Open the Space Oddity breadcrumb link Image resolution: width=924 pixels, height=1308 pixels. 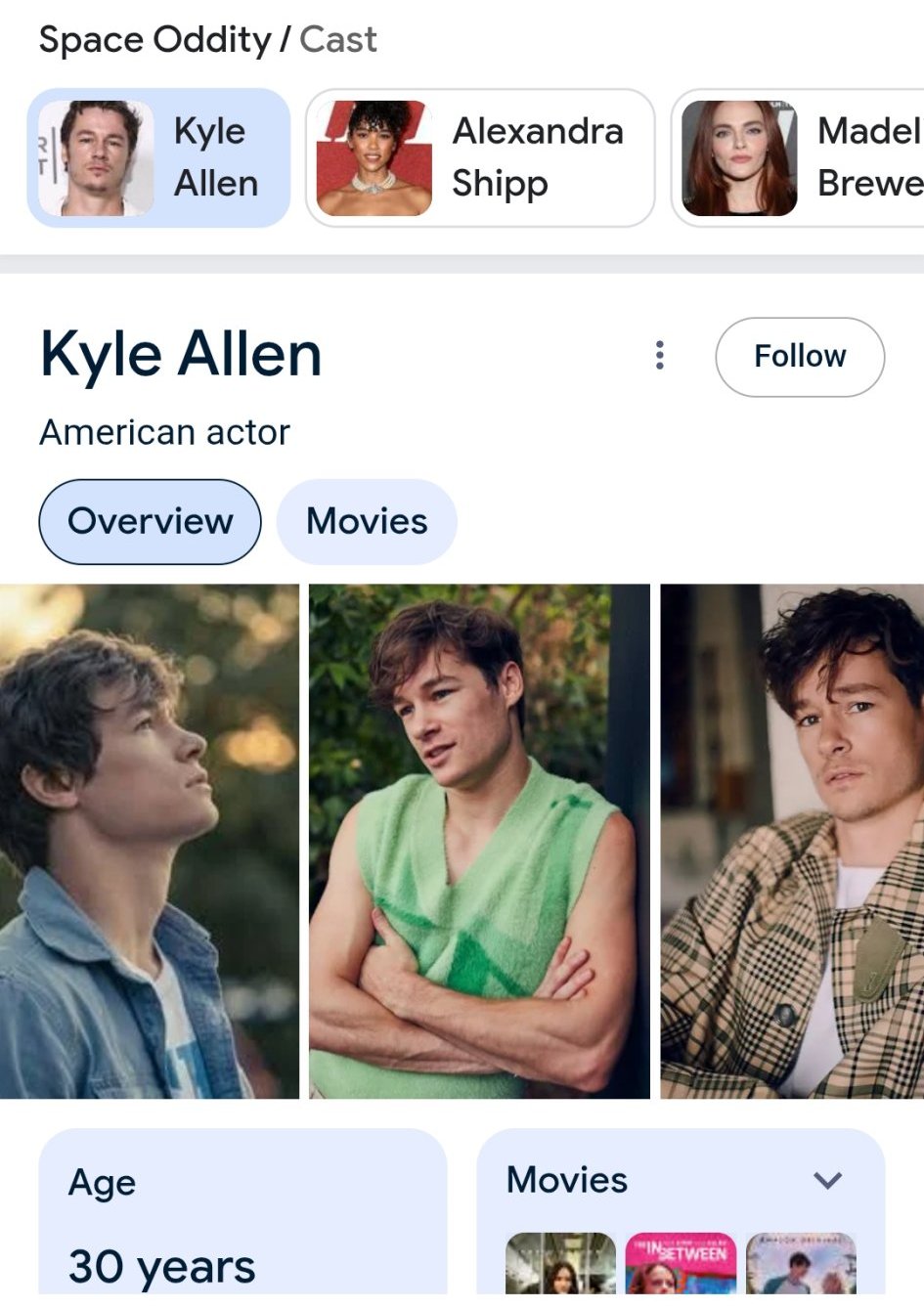pos(154,40)
